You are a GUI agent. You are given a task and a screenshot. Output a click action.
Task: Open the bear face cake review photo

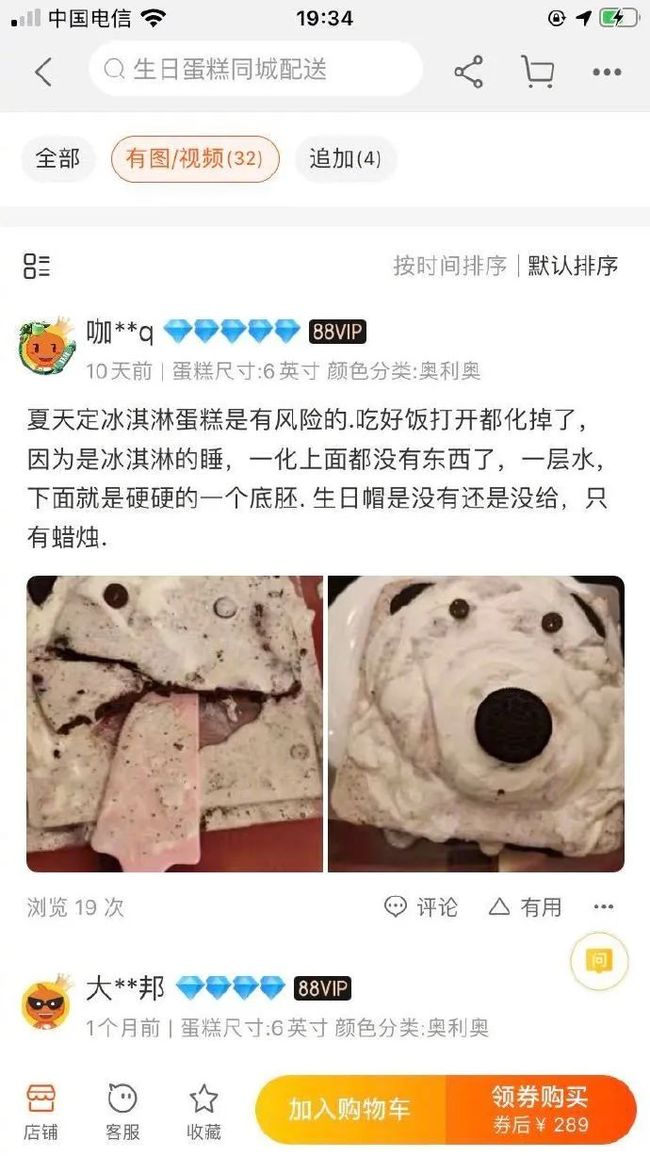476,723
